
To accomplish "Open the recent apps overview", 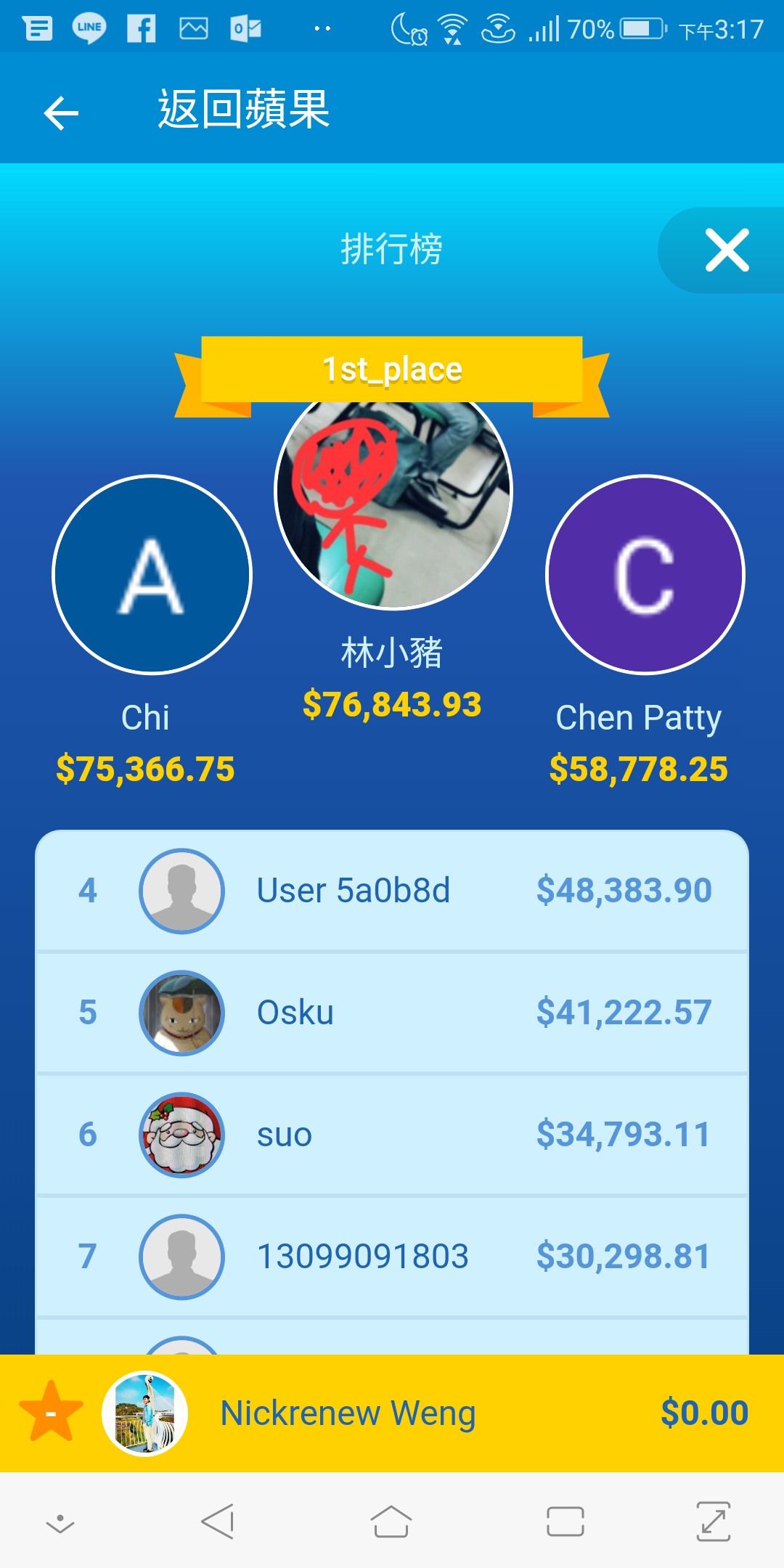I will tap(565, 1522).
